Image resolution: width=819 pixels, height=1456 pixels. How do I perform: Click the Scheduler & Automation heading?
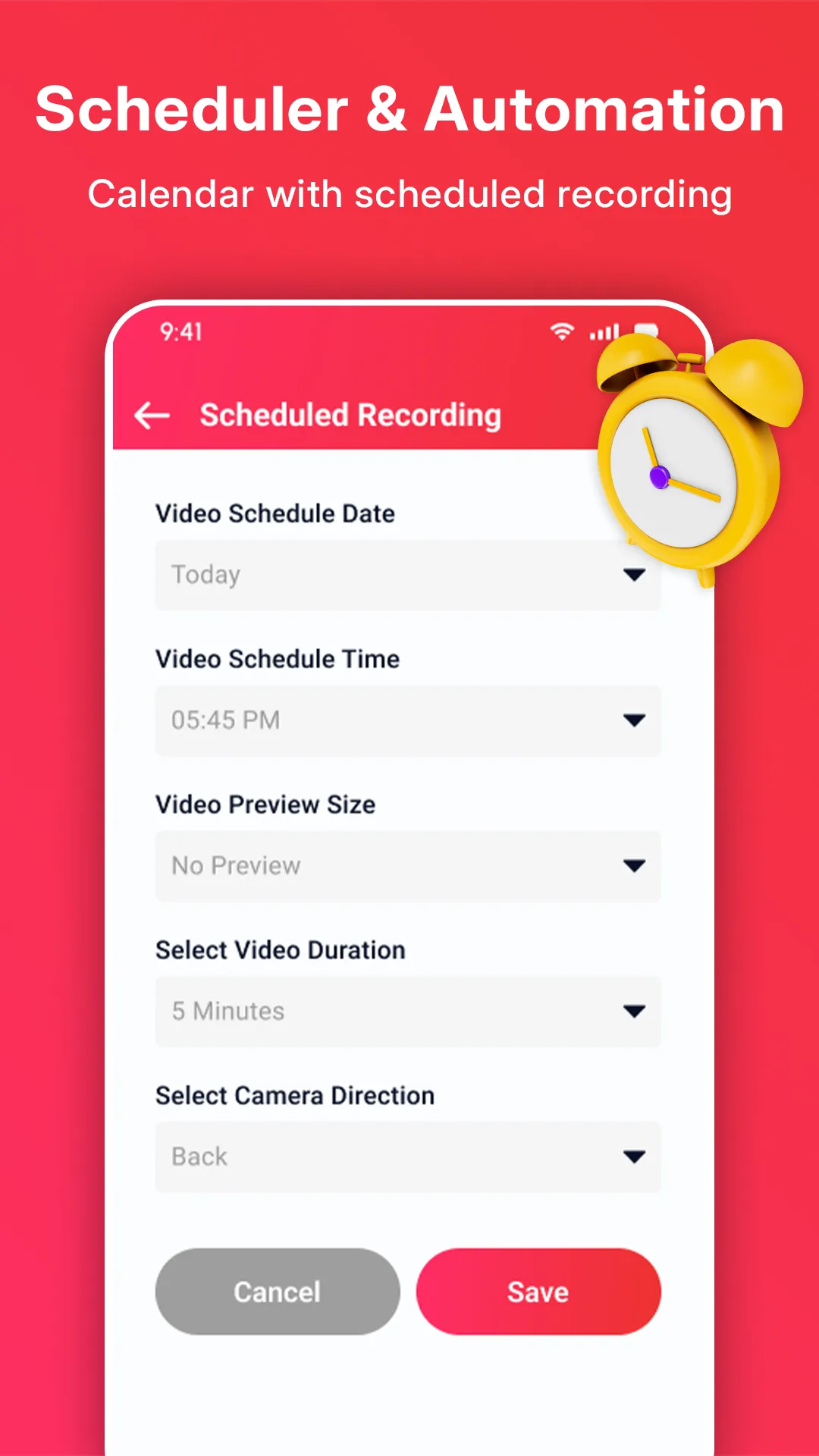[x=409, y=109]
